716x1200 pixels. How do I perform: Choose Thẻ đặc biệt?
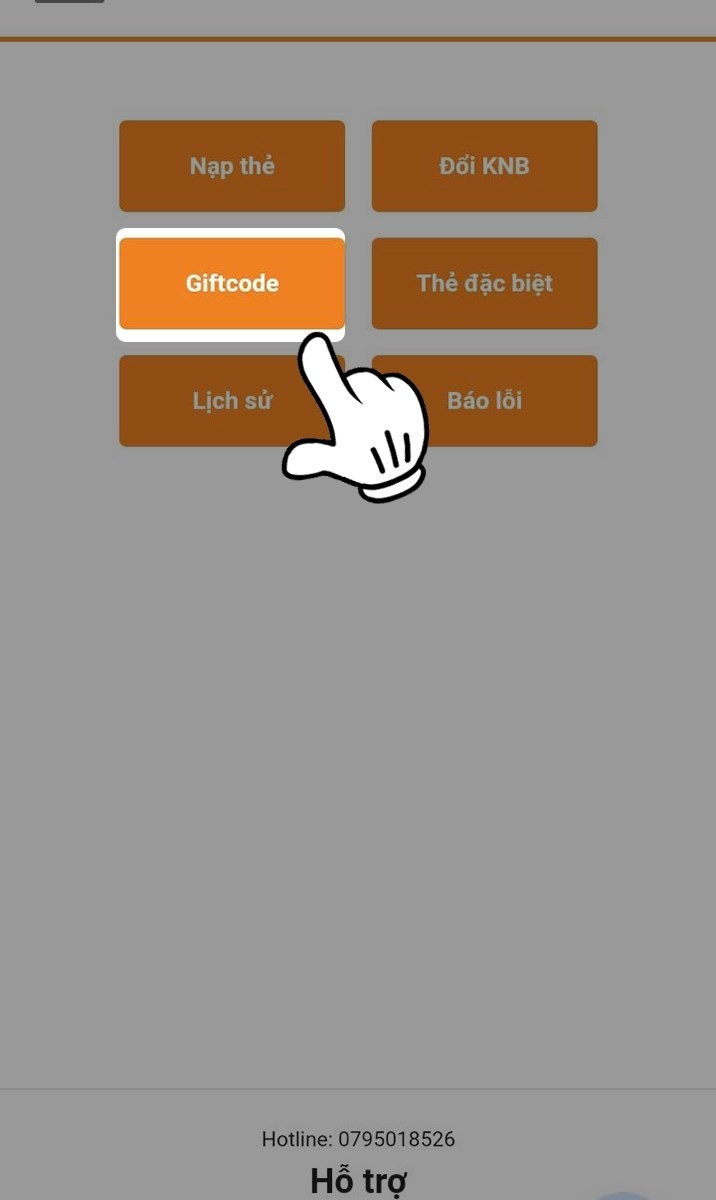tap(484, 283)
